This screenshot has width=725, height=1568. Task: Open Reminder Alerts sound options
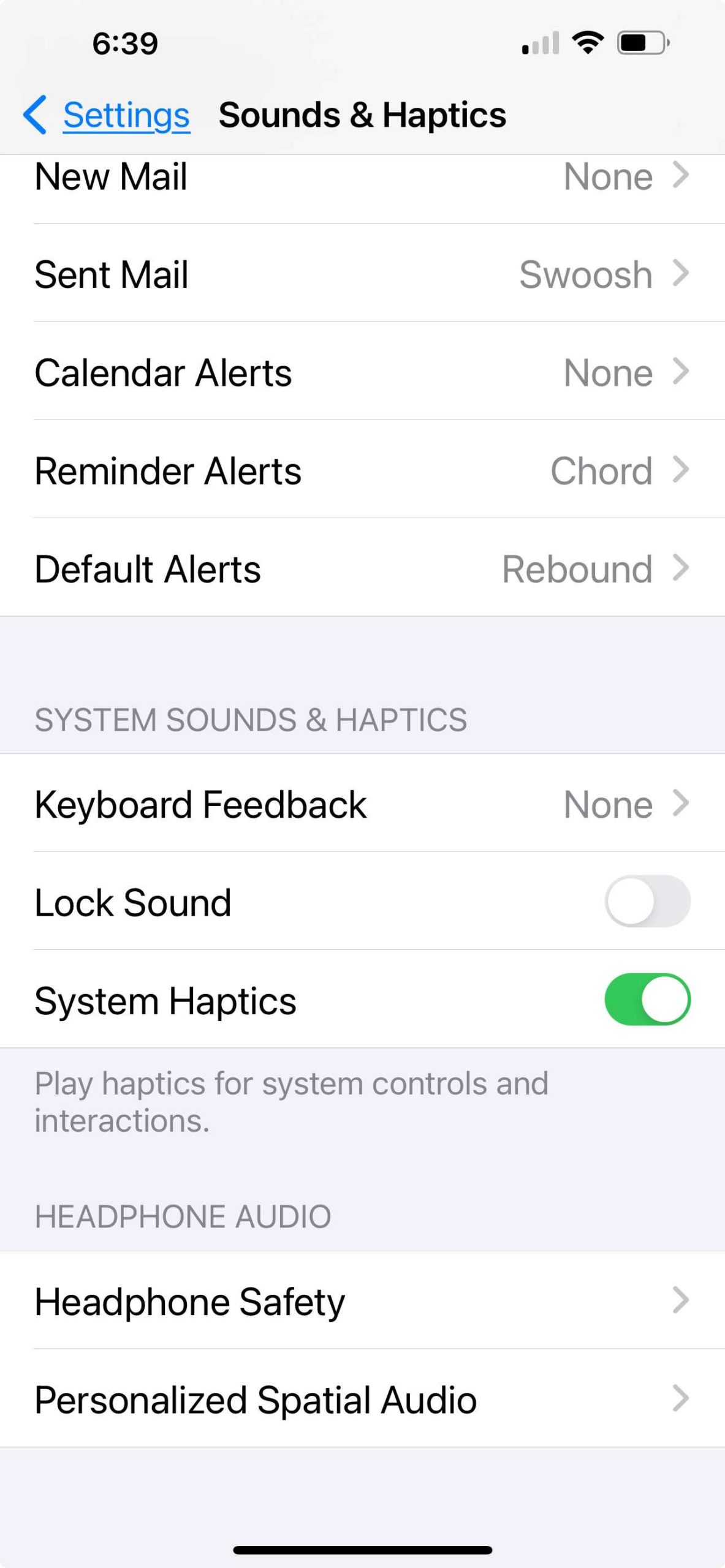pos(362,469)
